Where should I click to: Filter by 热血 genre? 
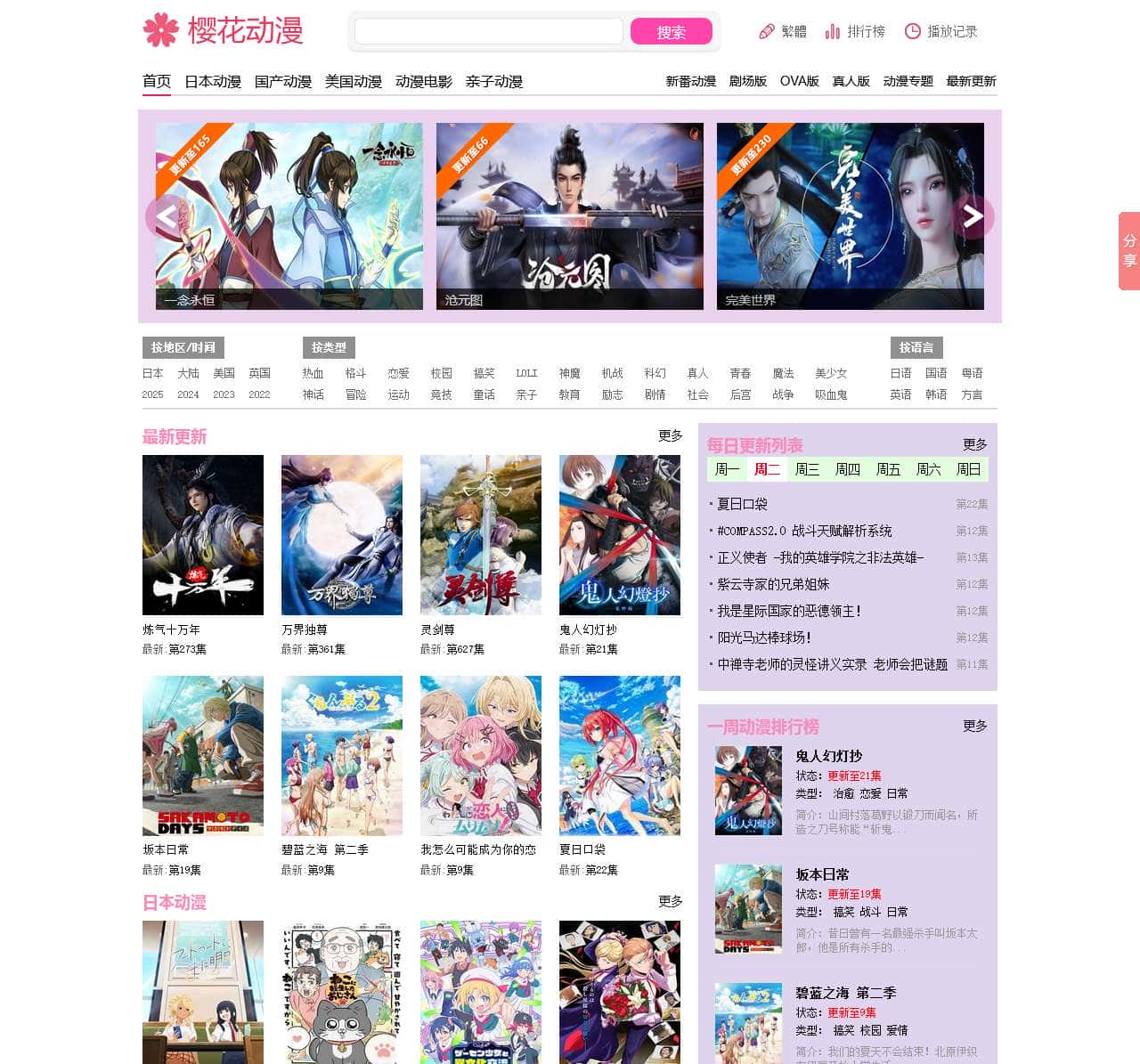coord(313,374)
